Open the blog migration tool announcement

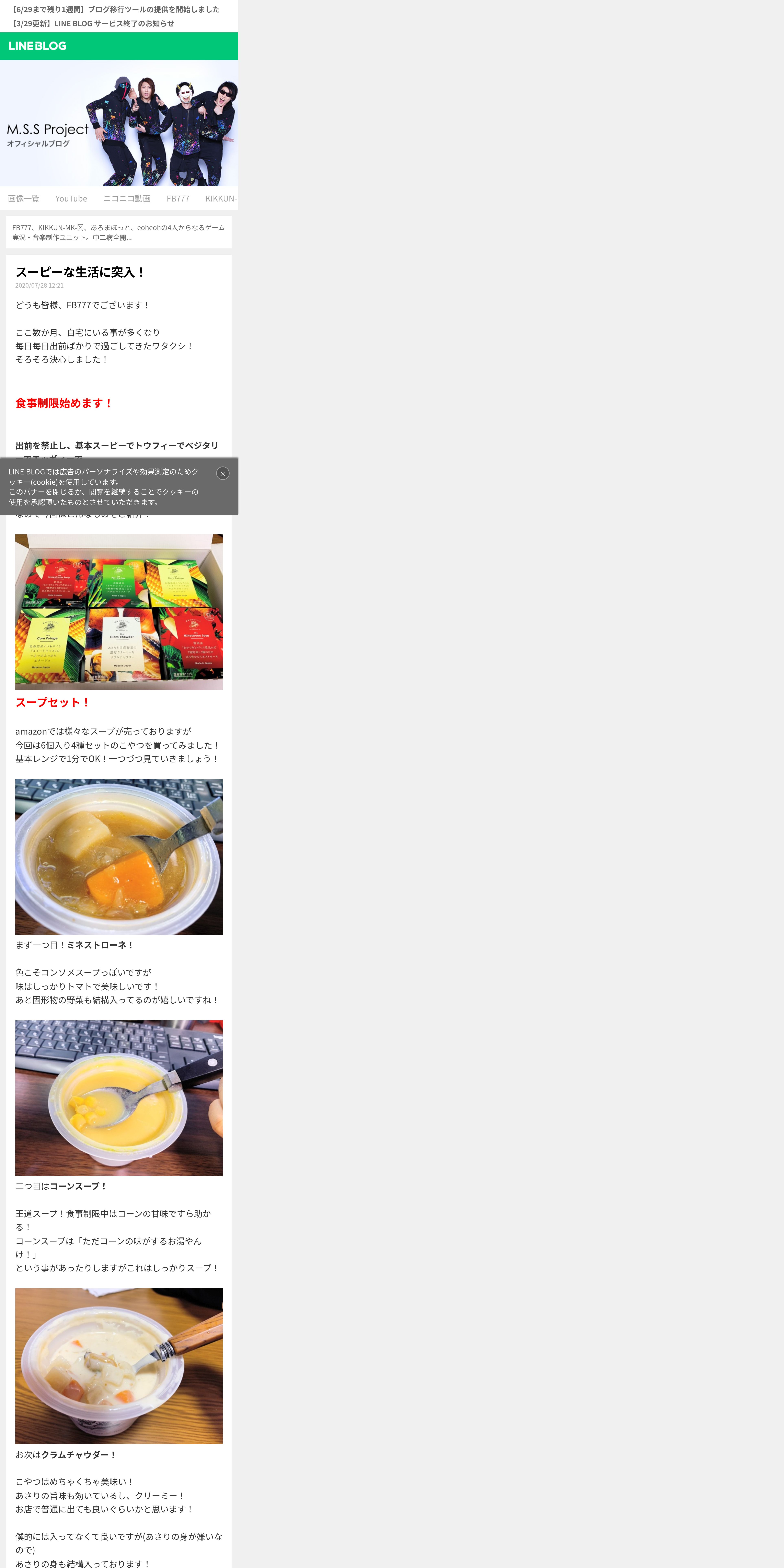(116, 9)
